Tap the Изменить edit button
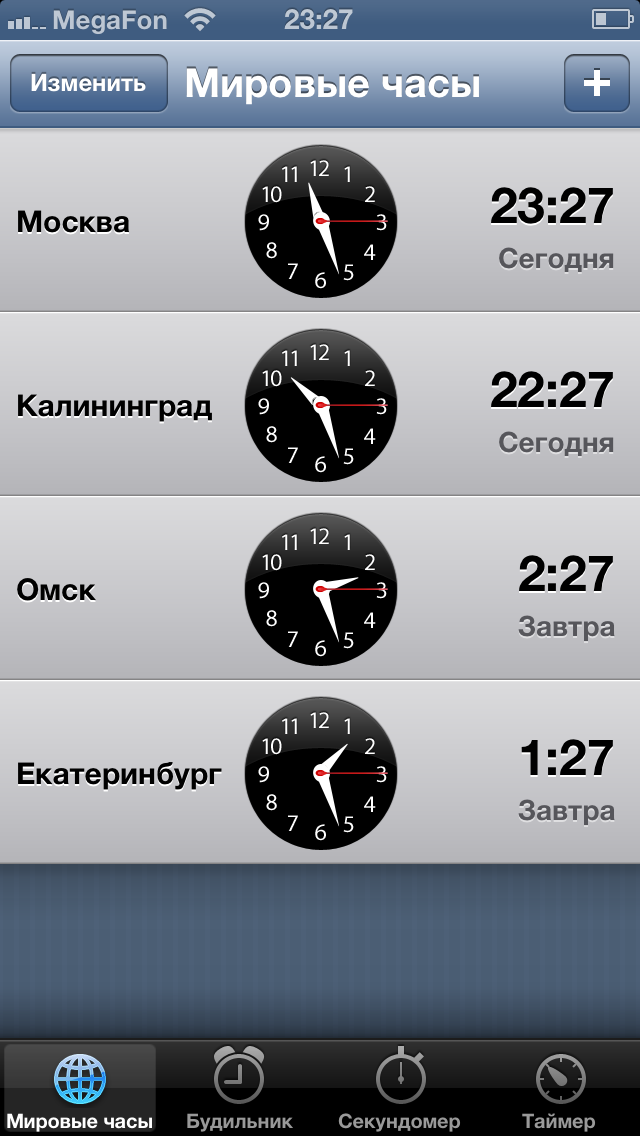Screen dimensions: 640x1136 pos(88,83)
